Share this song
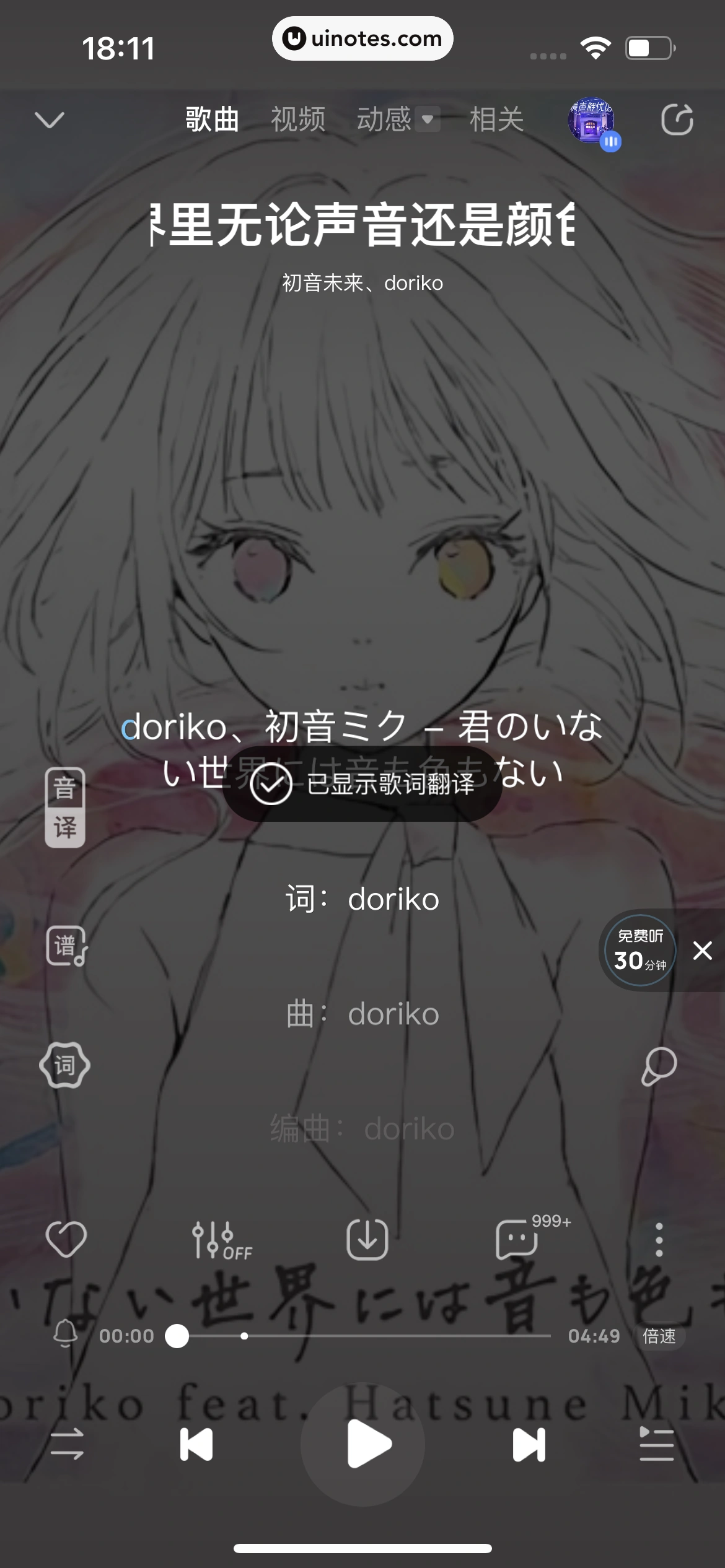This screenshot has width=725, height=1568. (677, 120)
